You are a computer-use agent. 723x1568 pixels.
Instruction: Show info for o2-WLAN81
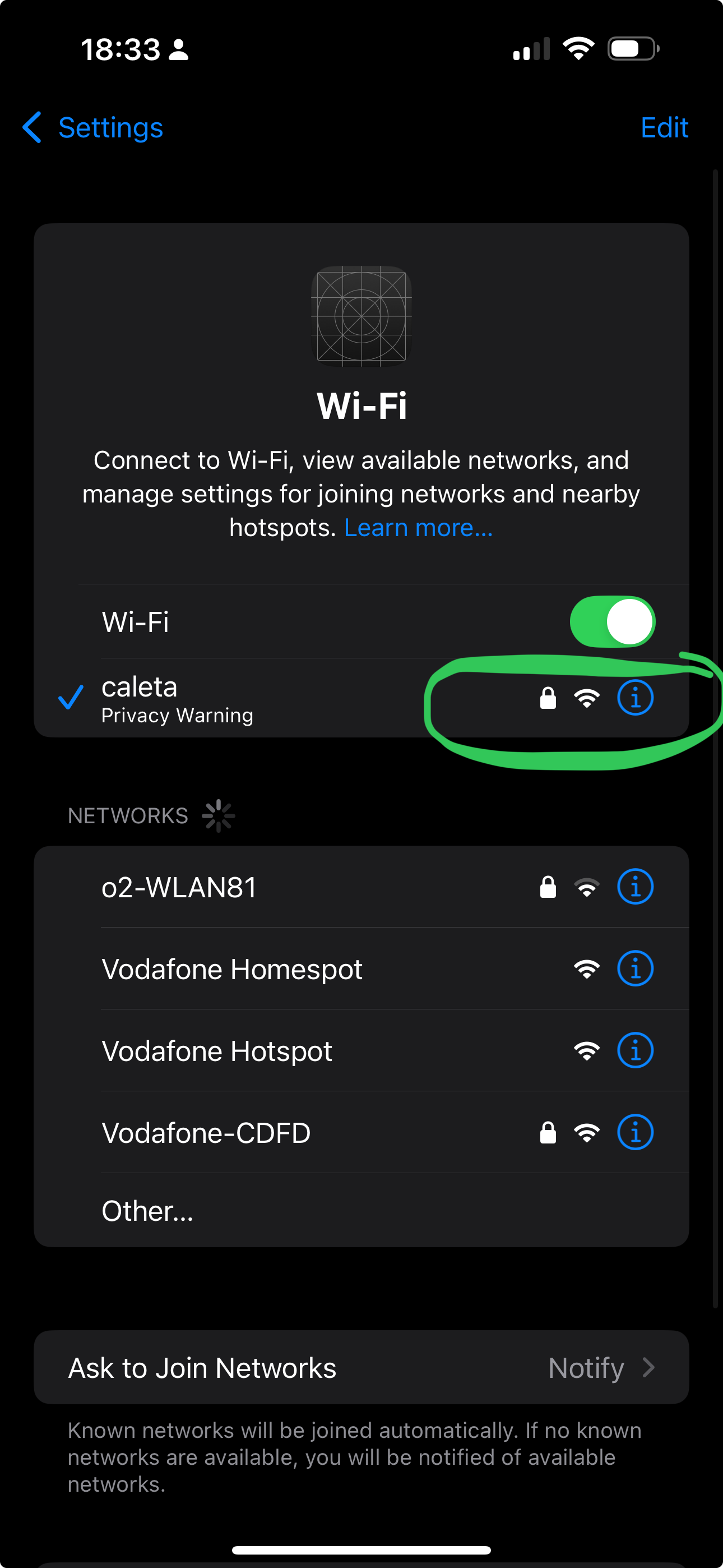coord(635,886)
